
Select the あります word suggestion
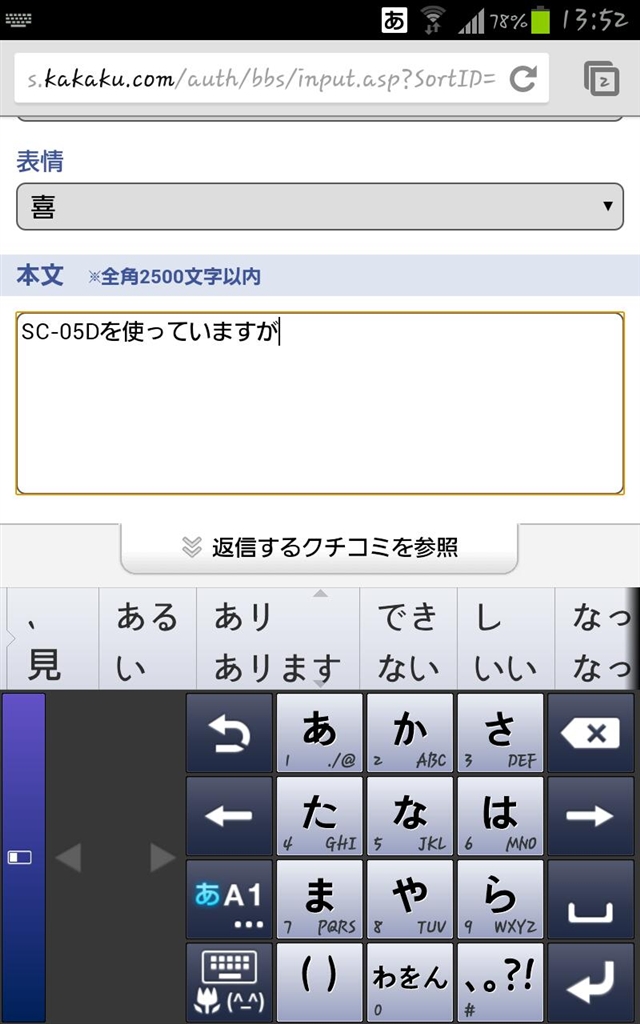[277, 667]
